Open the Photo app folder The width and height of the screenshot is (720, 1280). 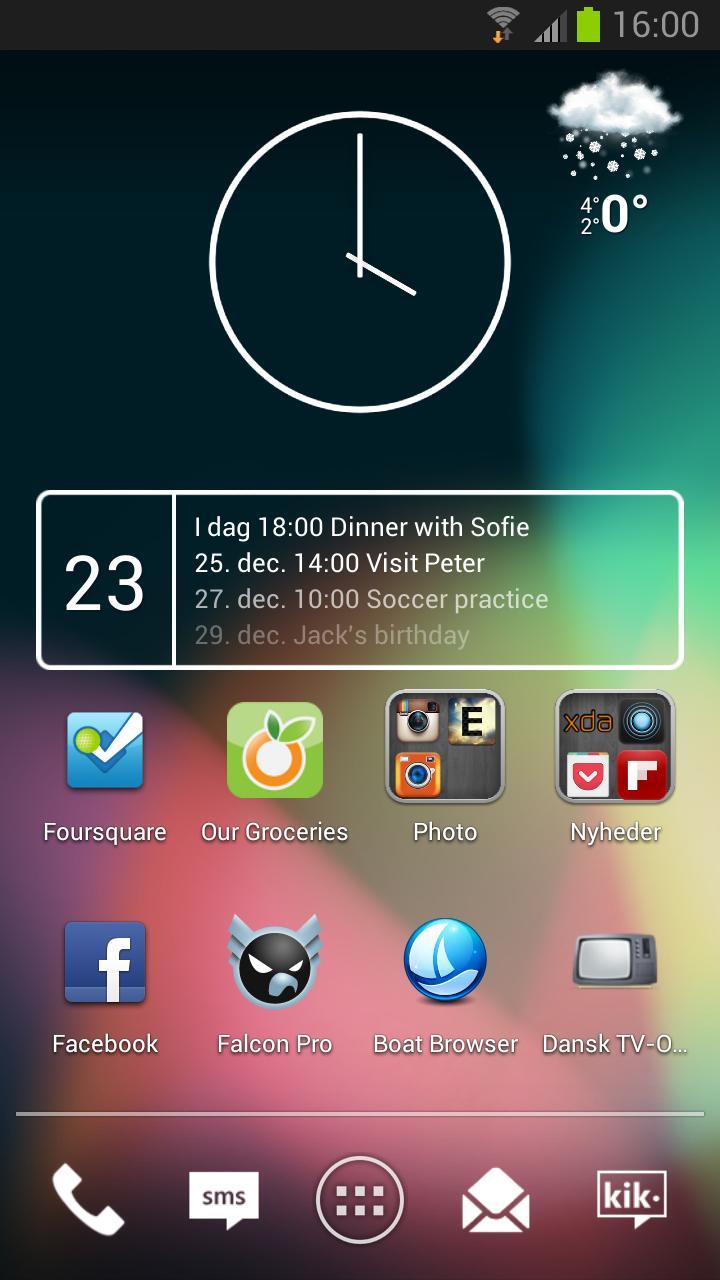point(444,748)
